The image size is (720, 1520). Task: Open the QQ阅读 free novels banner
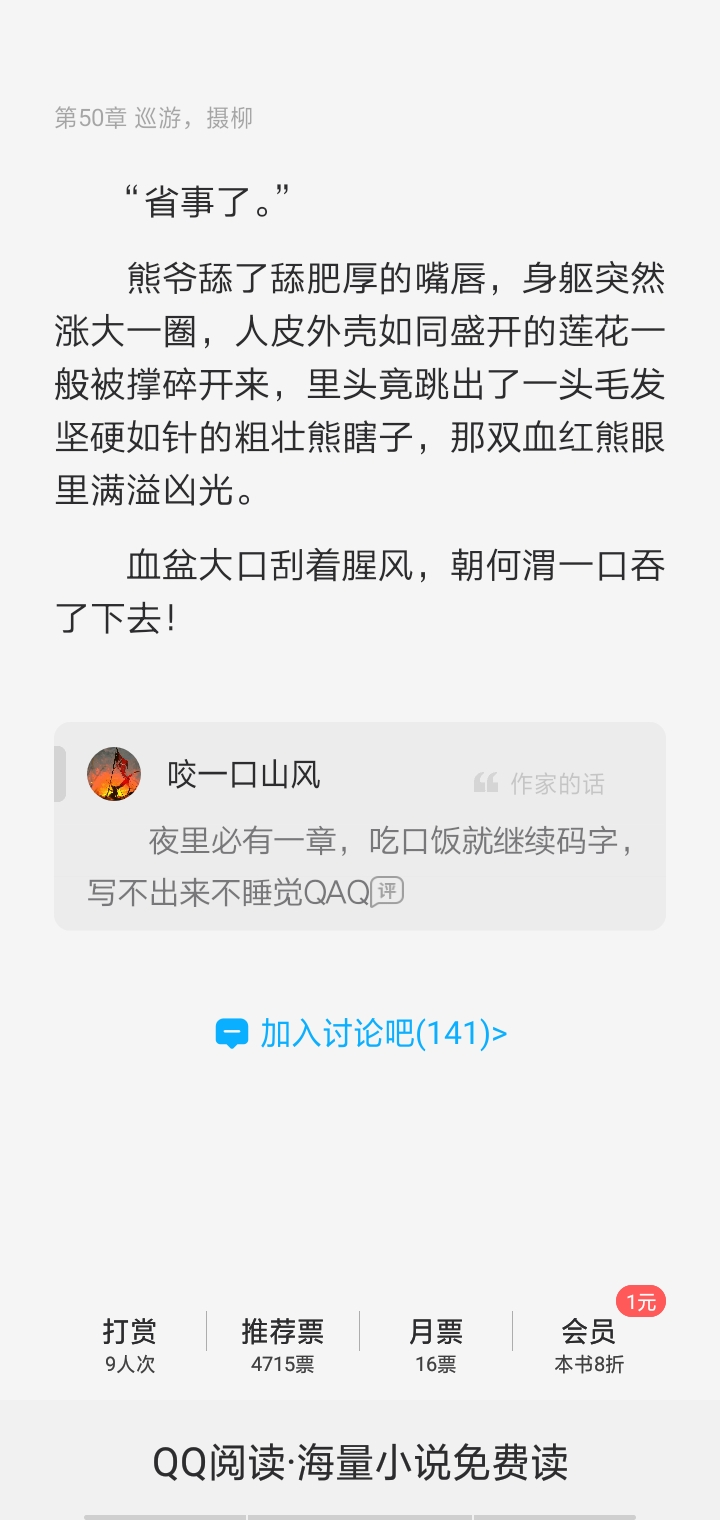(x=360, y=1463)
